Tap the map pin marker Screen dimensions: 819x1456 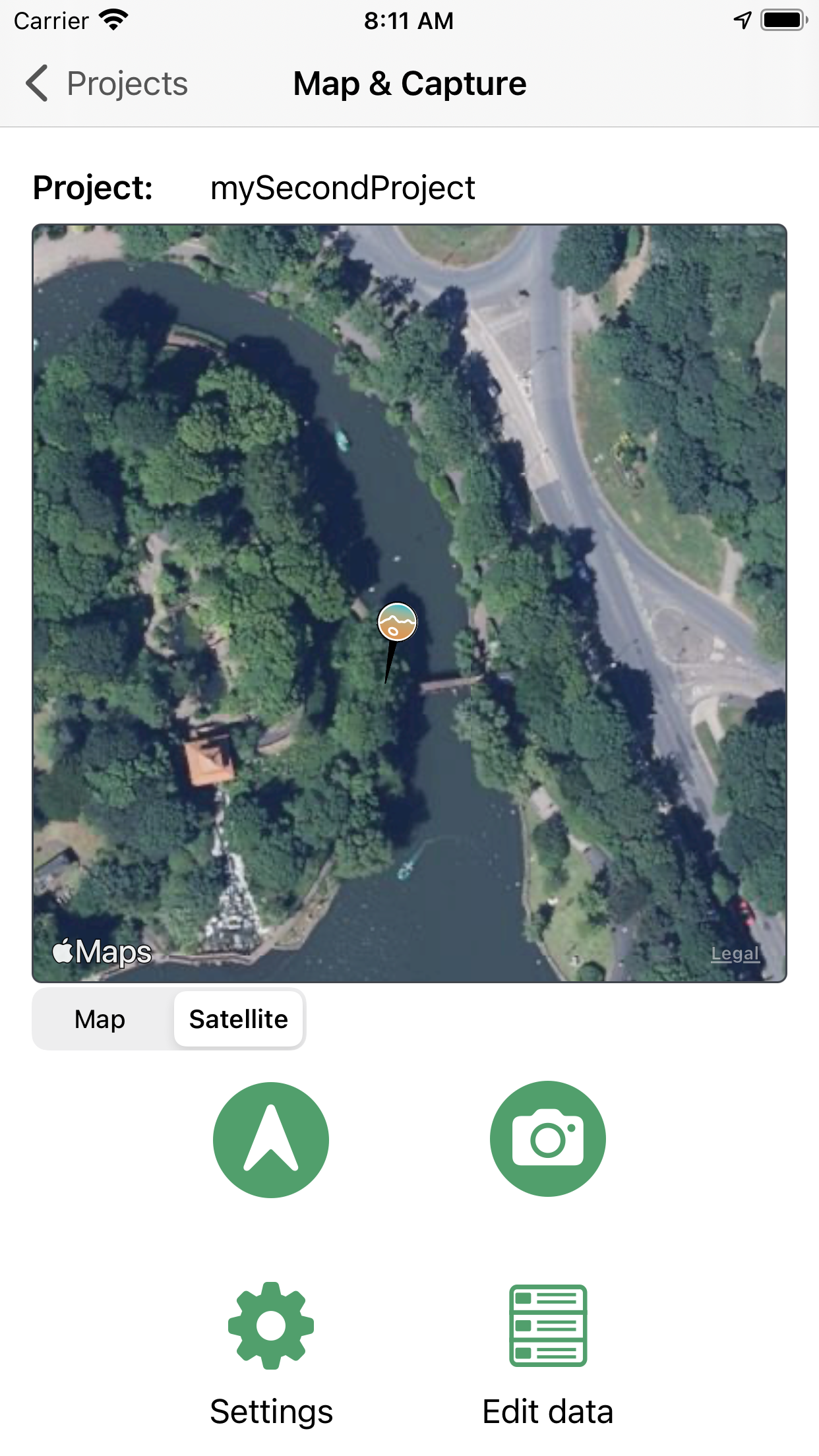pyautogui.click(x=397, y=622)
